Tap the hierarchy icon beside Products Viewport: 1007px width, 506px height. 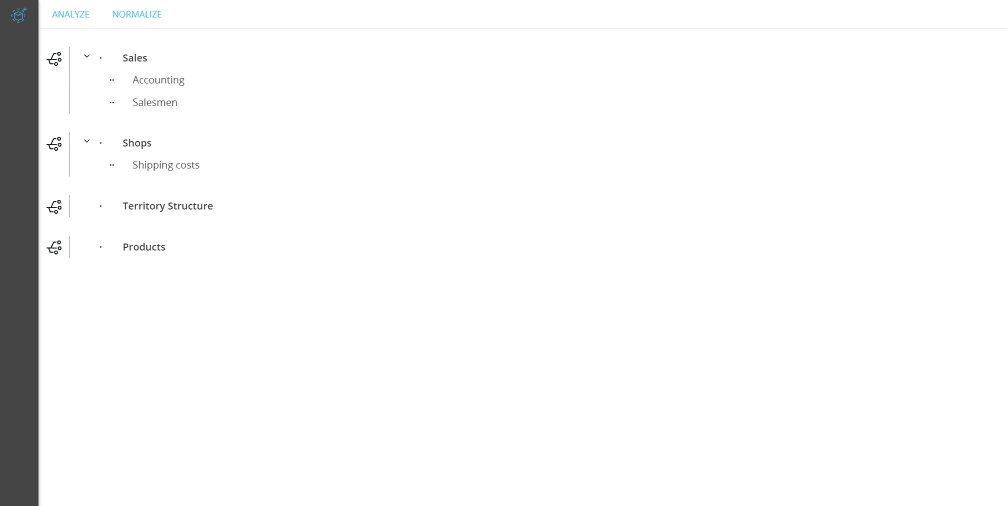click(x=55, y=247)
